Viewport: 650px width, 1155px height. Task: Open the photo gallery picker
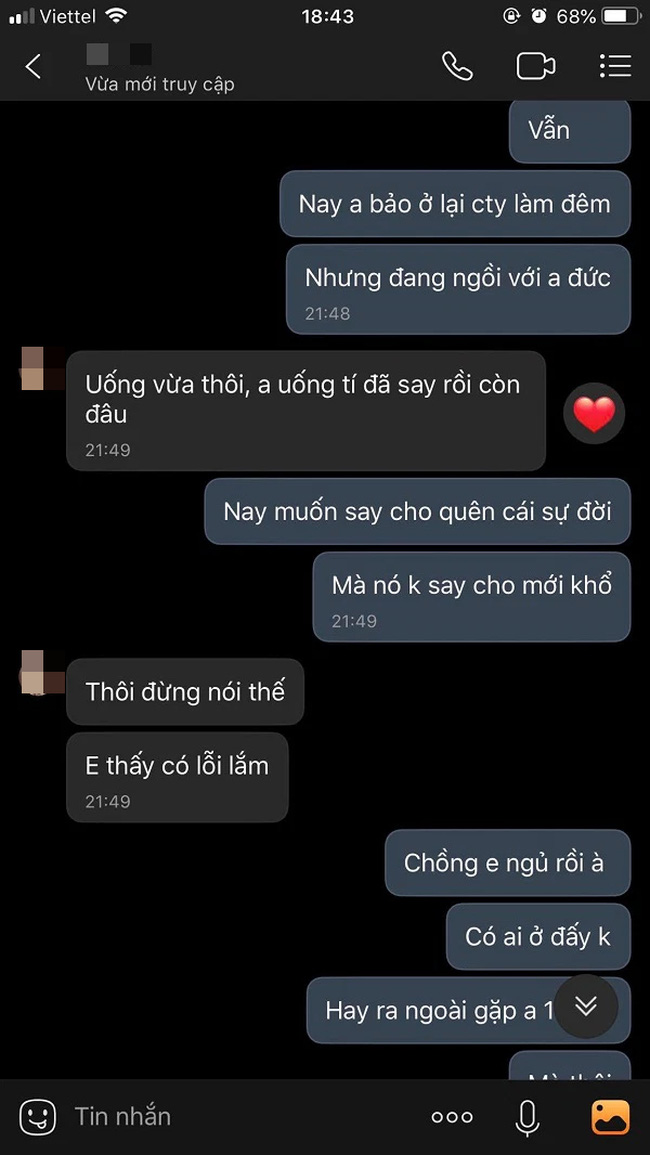coord(610,1116)
